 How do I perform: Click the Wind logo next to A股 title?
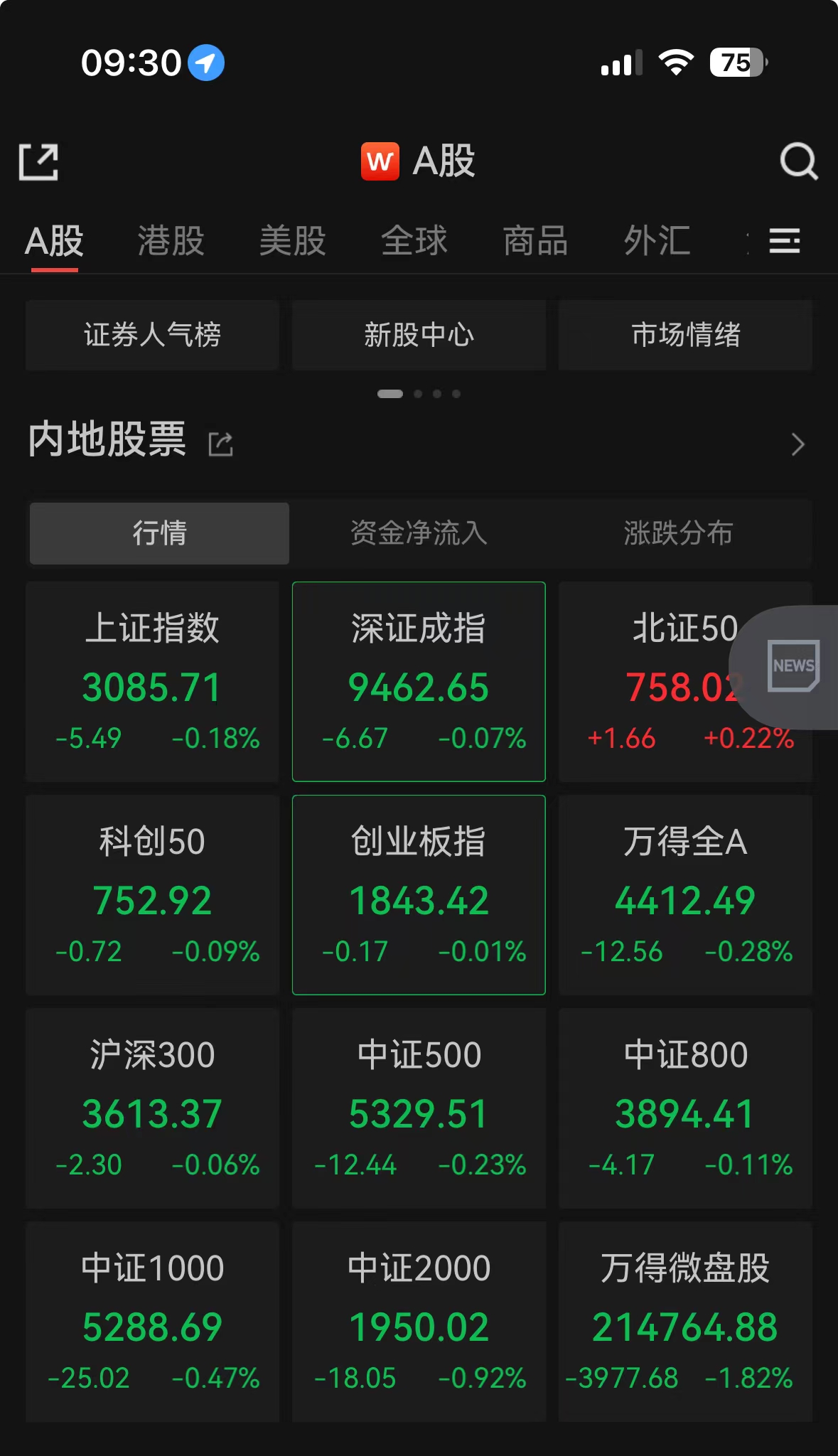pyautogui.click(x=379, y=161)
